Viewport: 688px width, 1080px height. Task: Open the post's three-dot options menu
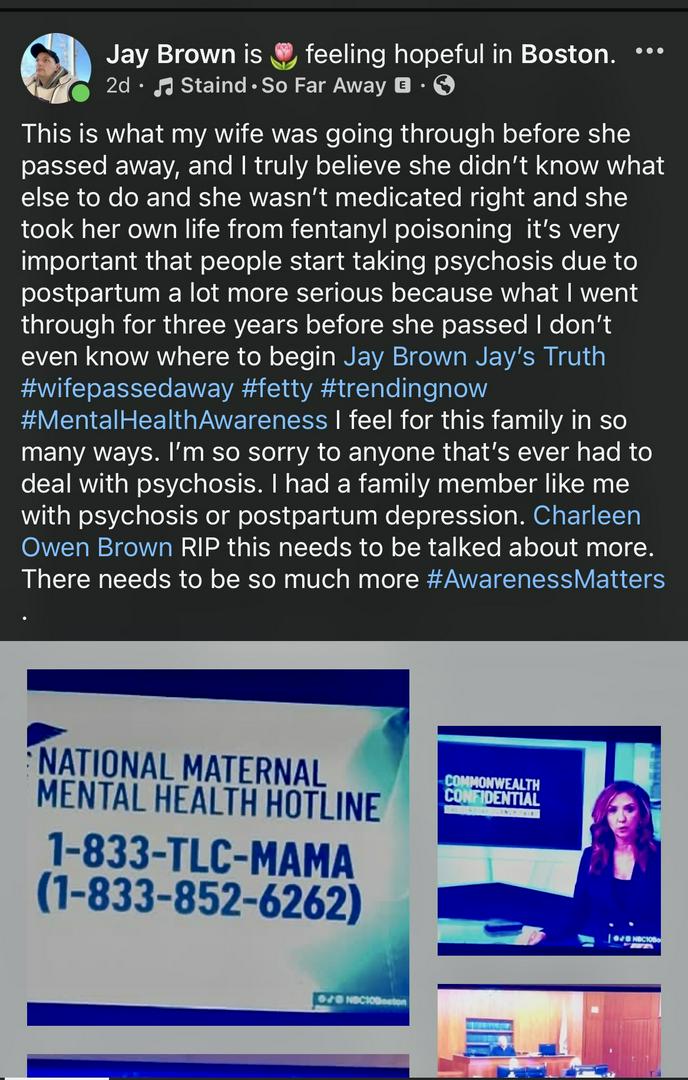pyautogui.click(x=649, y=52)
